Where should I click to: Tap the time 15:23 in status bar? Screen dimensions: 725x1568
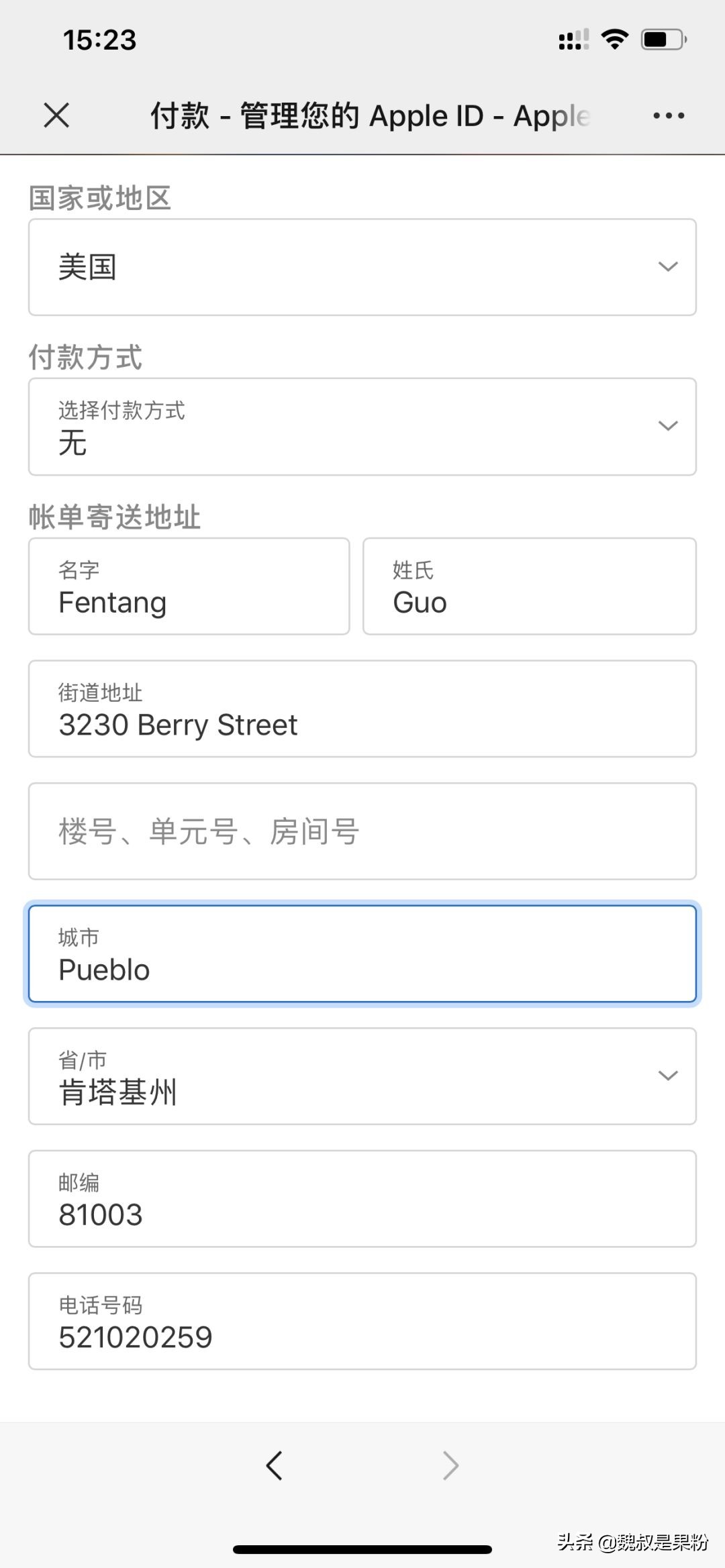click(x=99, y=40)
